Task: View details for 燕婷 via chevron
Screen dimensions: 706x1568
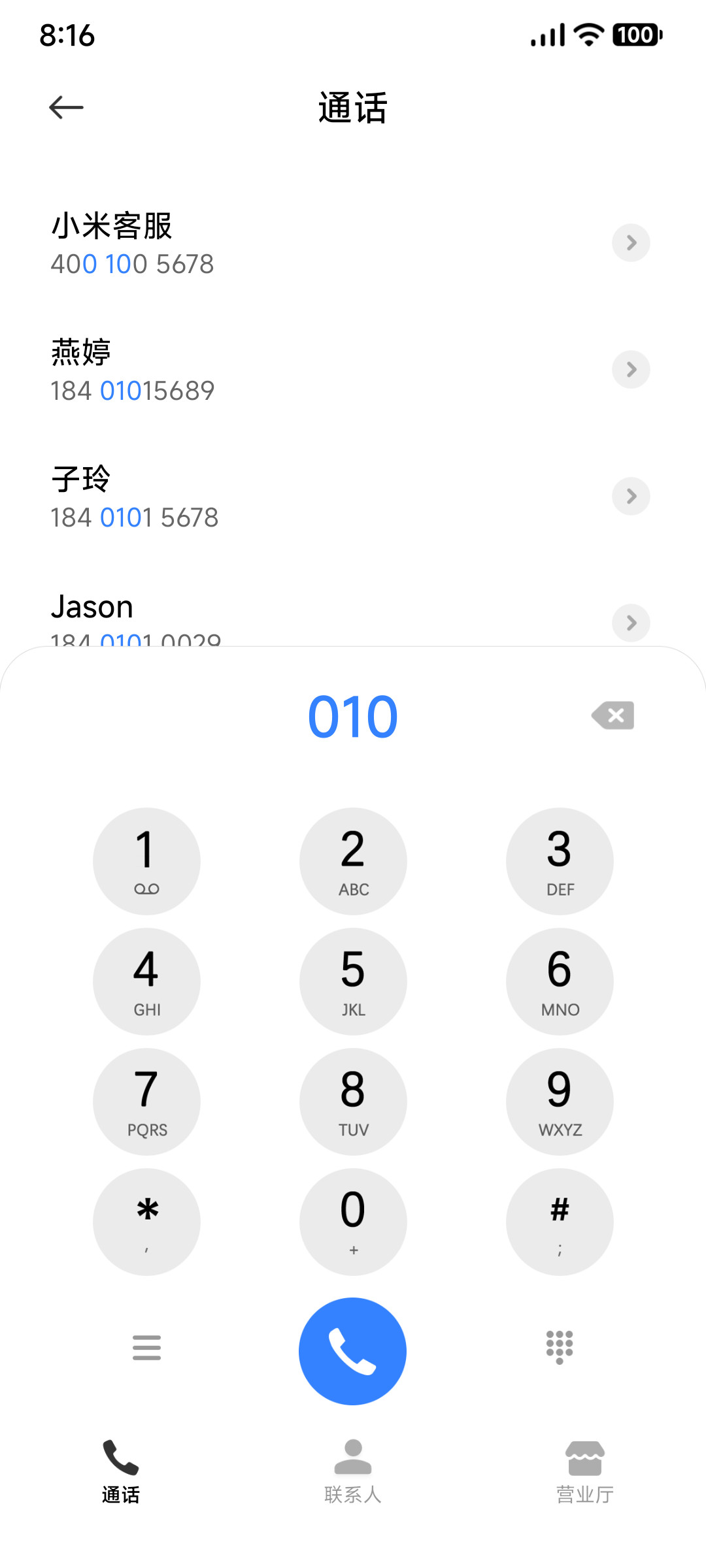Action: (631, 370)
